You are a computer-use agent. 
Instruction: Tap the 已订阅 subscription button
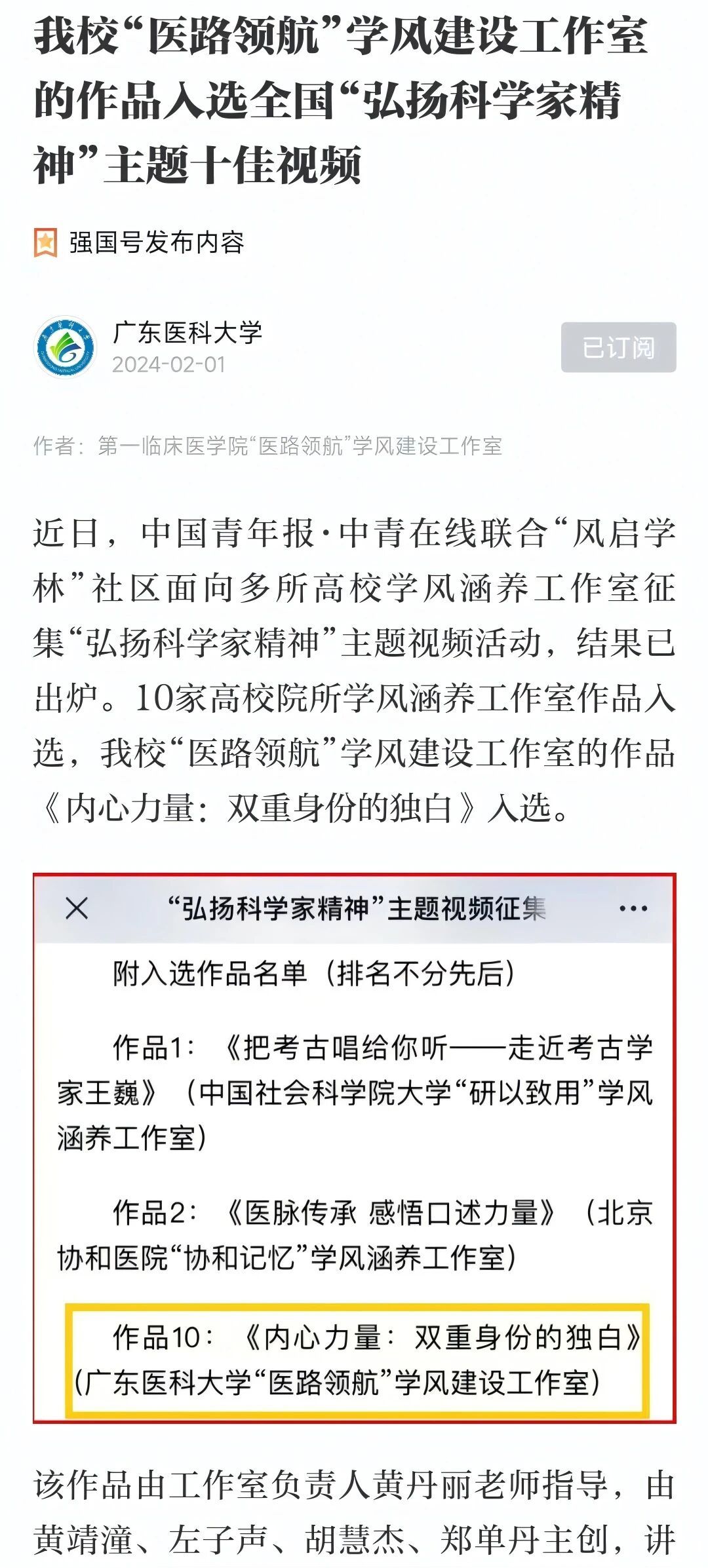tap(618, 347)
